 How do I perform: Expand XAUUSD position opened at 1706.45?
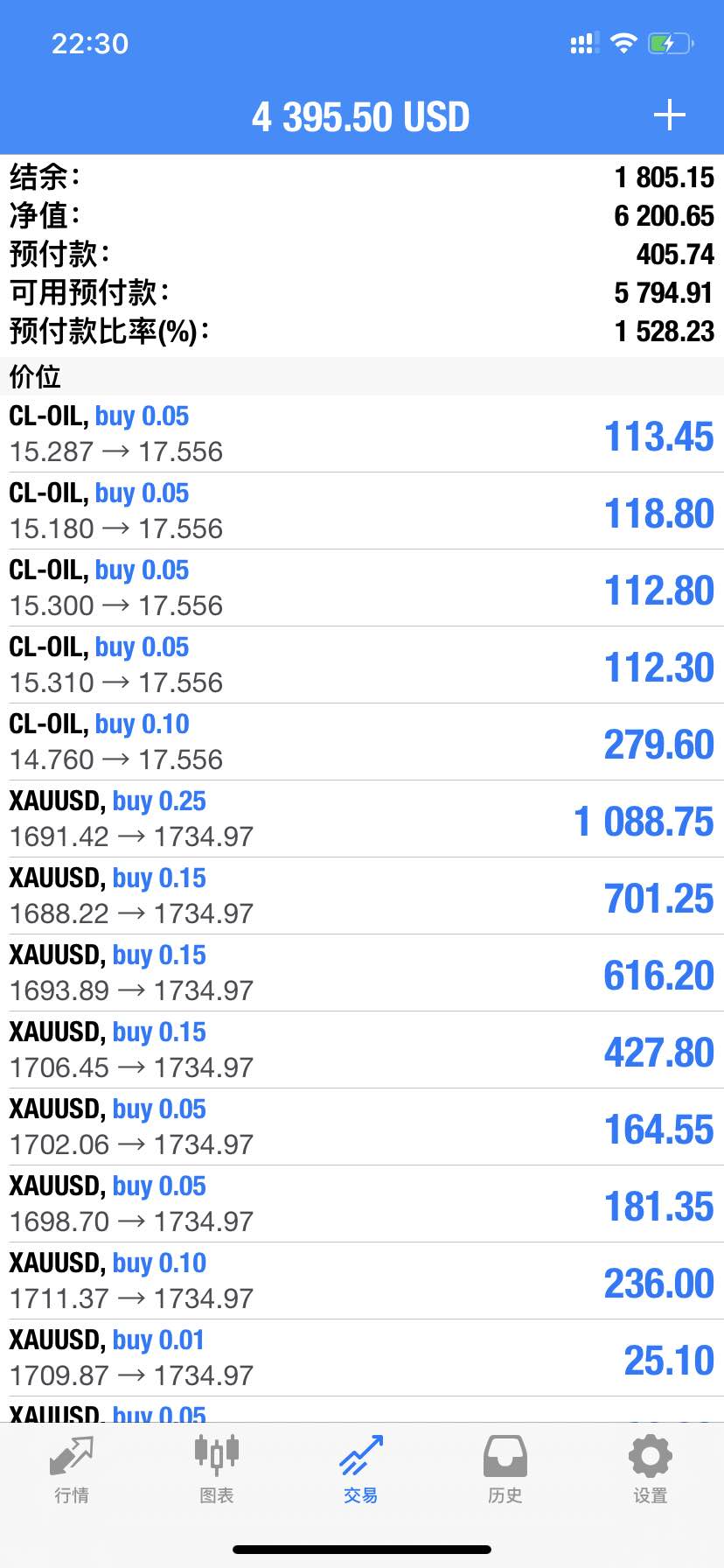(362, 1050)
